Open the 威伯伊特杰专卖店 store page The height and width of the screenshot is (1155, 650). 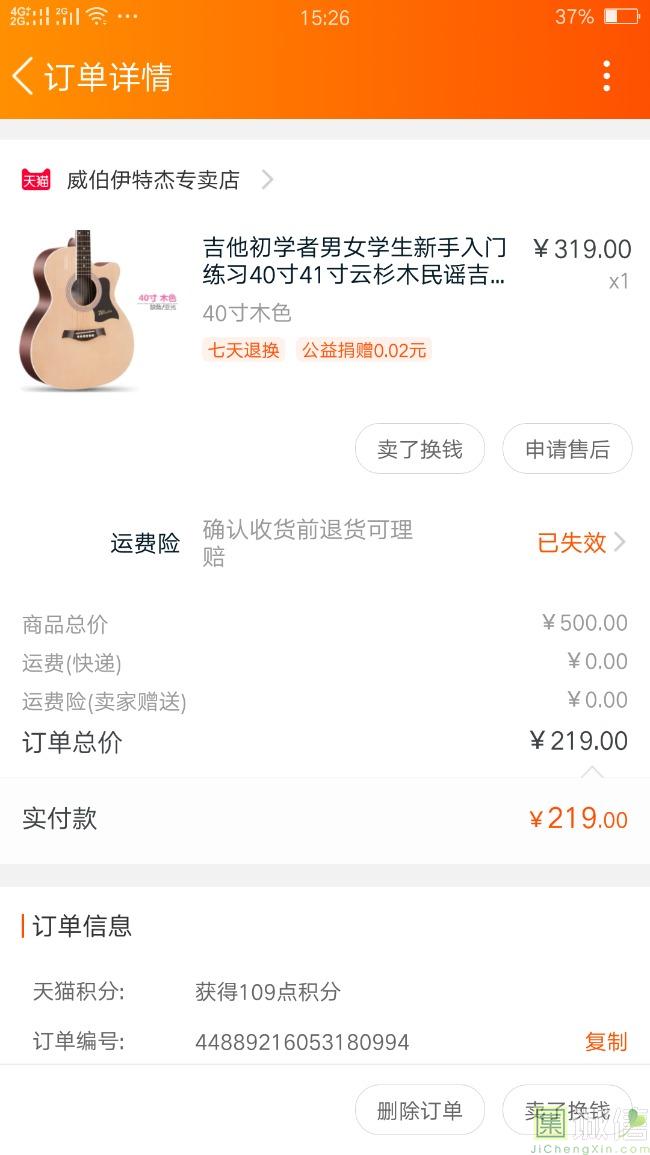pos(153,180)
